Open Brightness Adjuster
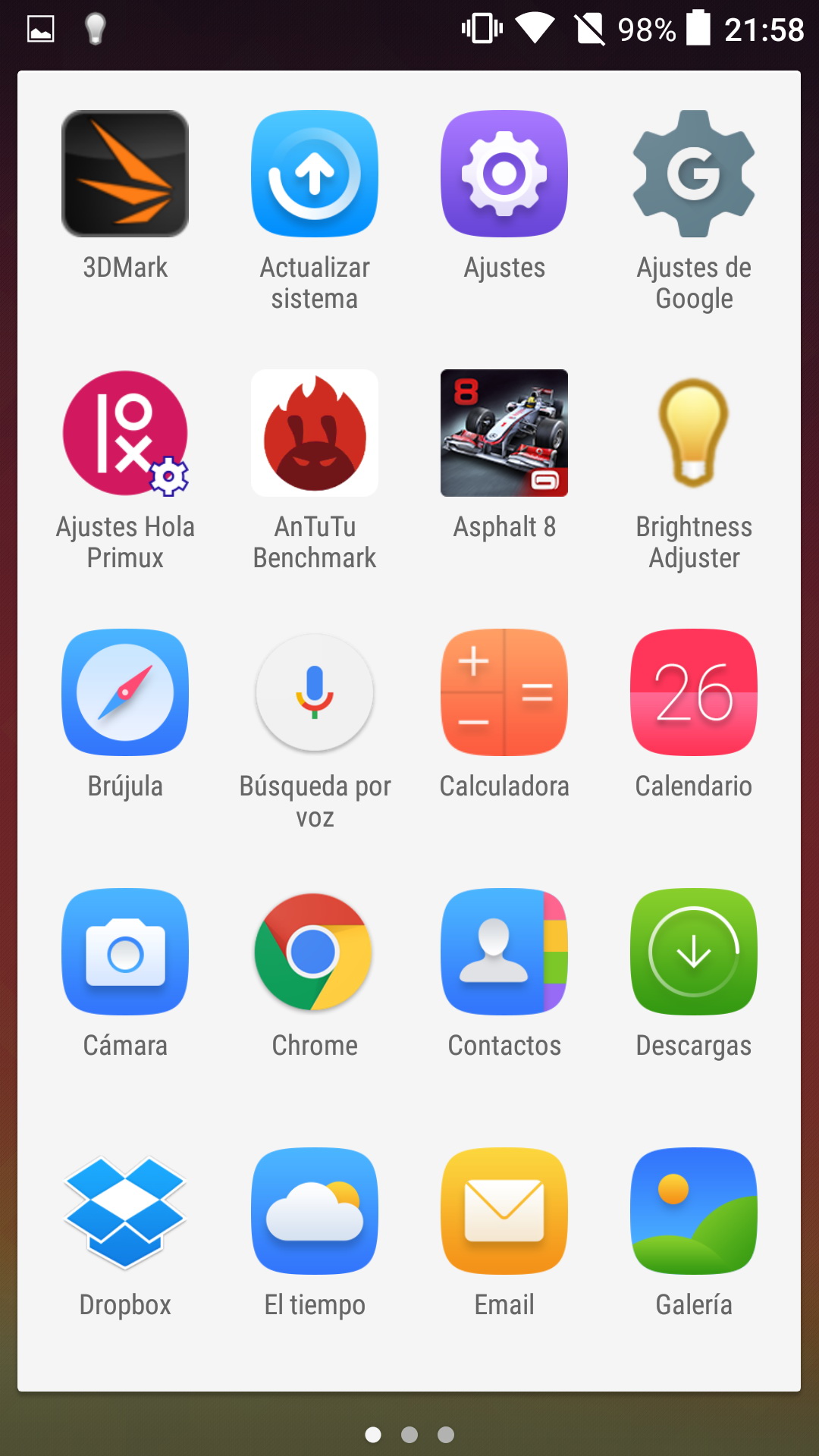The width and height of the screenshot is (819, 1456). tap(694, 433)
